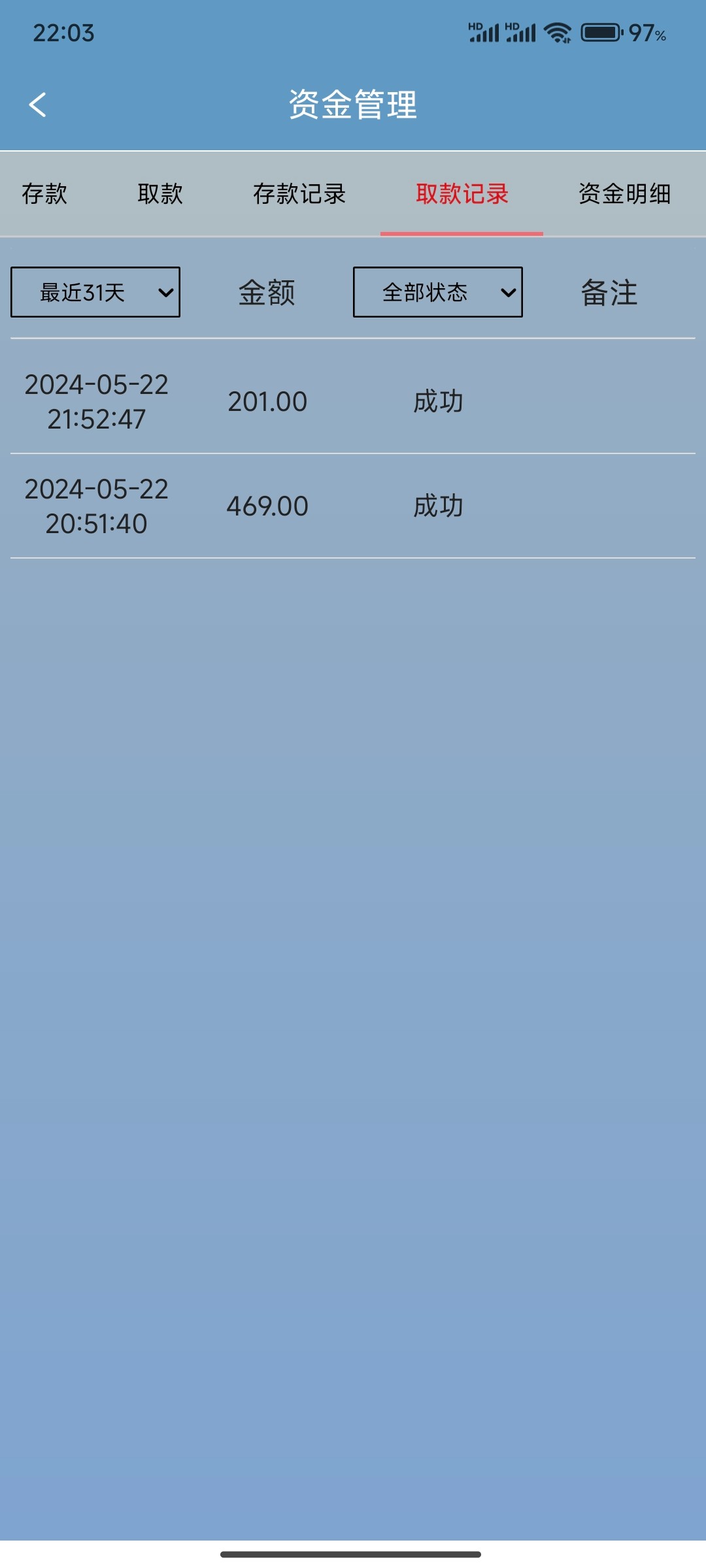Expand the 全部状态 status filter dropdown
The image size is (706, 1568).
(x=437, y=292)
